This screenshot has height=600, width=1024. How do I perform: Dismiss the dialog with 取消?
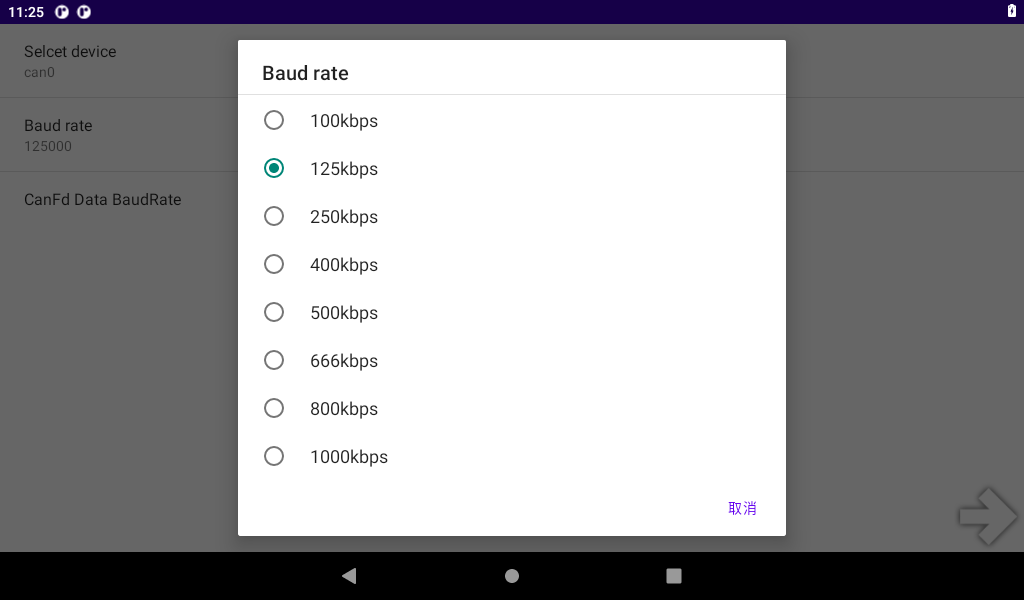tap(742, 508)
